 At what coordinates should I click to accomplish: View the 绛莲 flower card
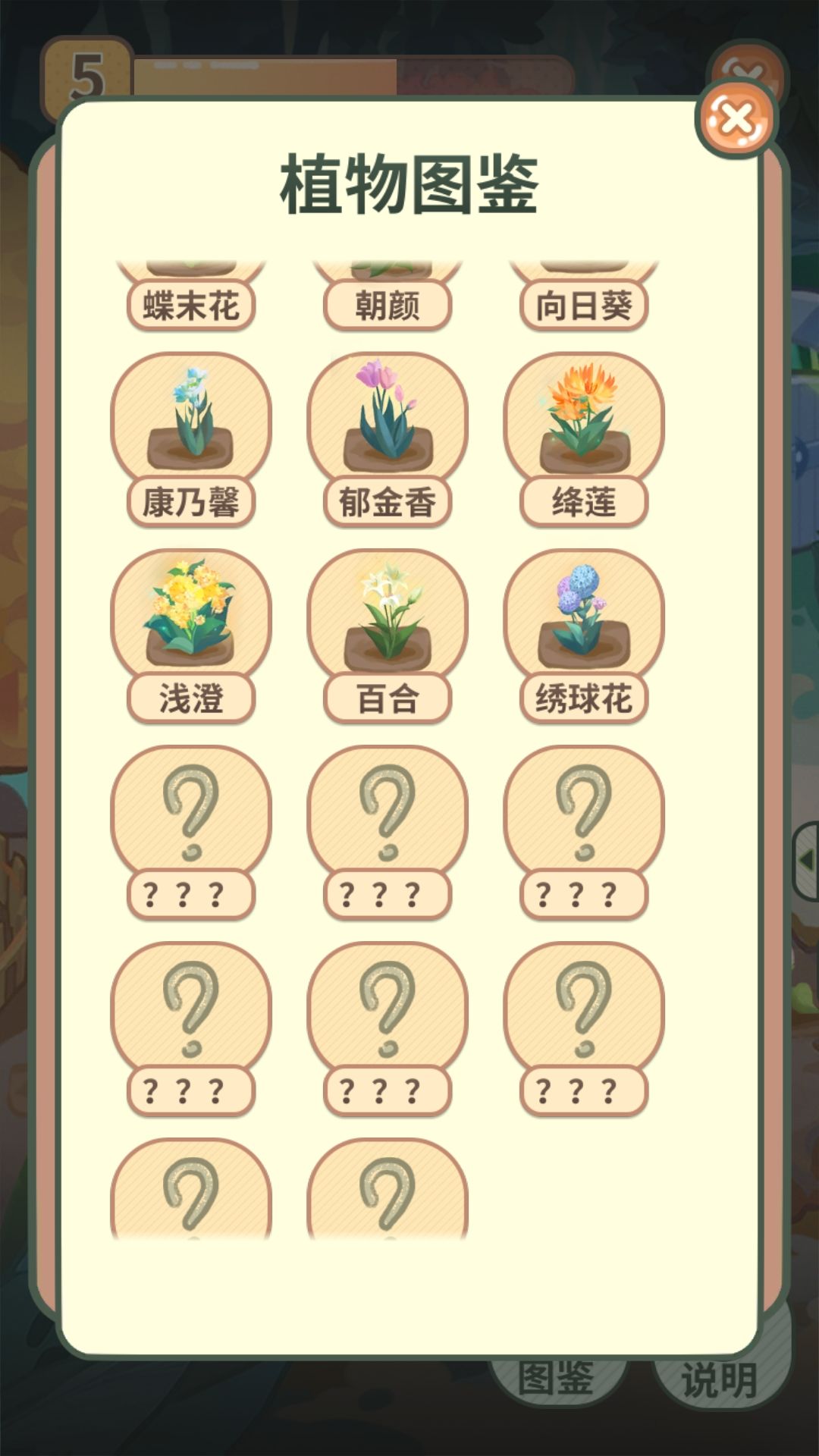(584, 440)
